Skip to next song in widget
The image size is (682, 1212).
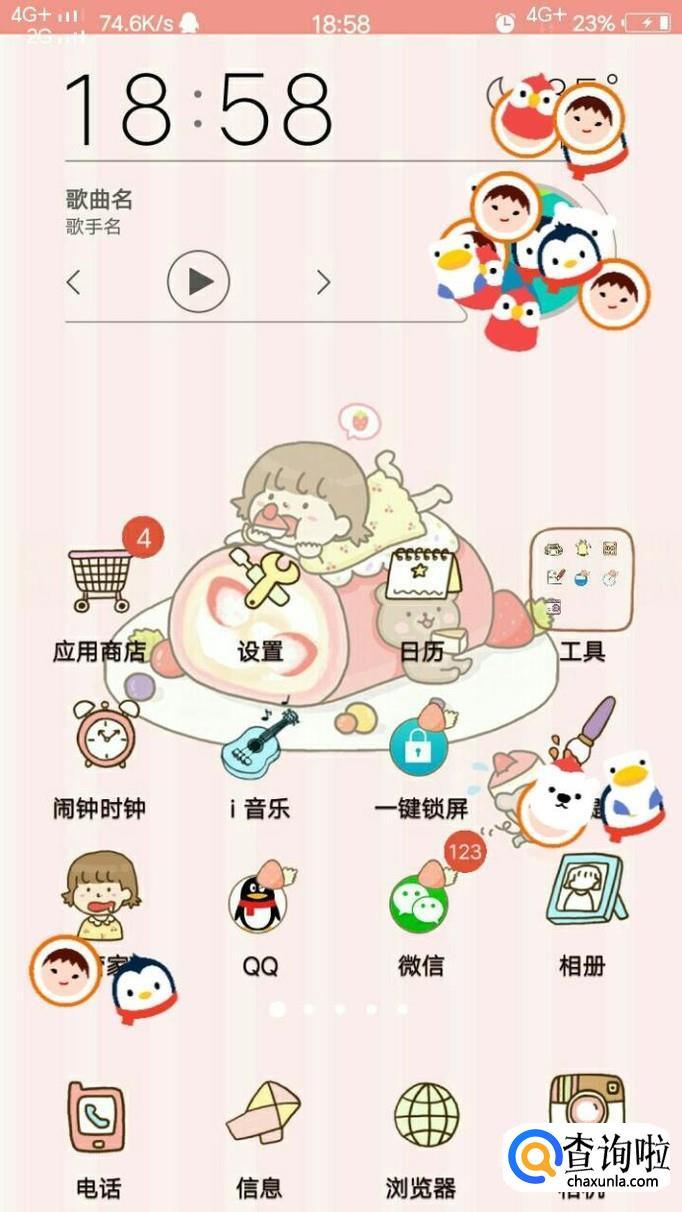323,282
